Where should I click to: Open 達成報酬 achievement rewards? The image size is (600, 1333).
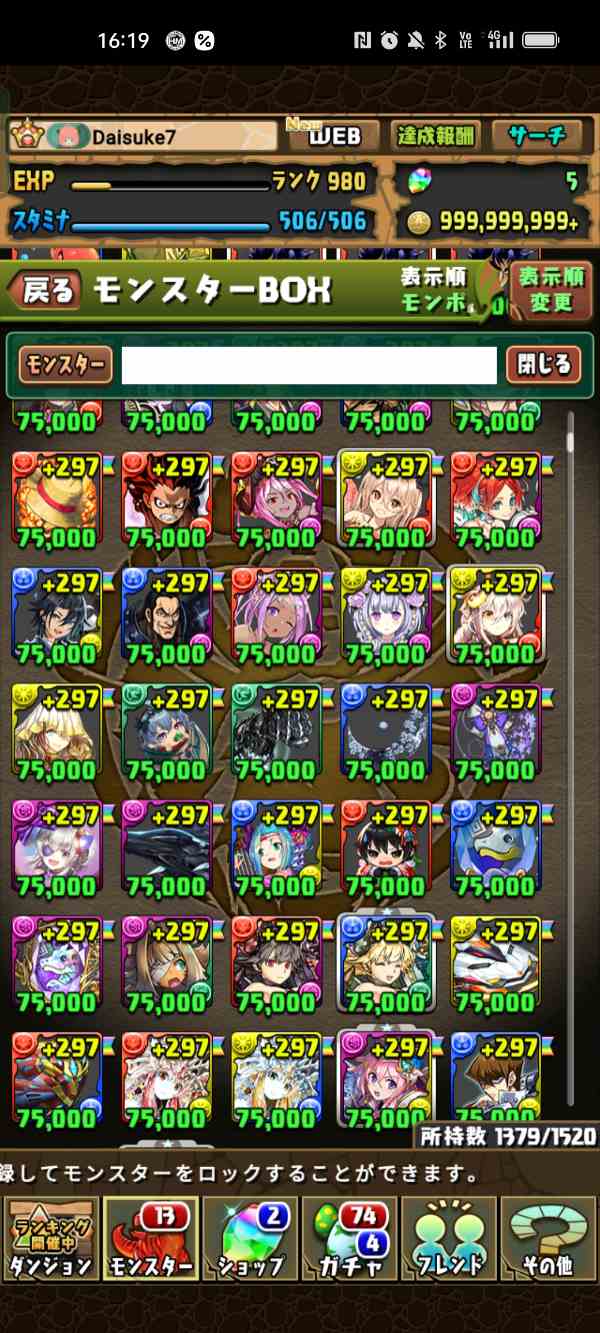436,136
